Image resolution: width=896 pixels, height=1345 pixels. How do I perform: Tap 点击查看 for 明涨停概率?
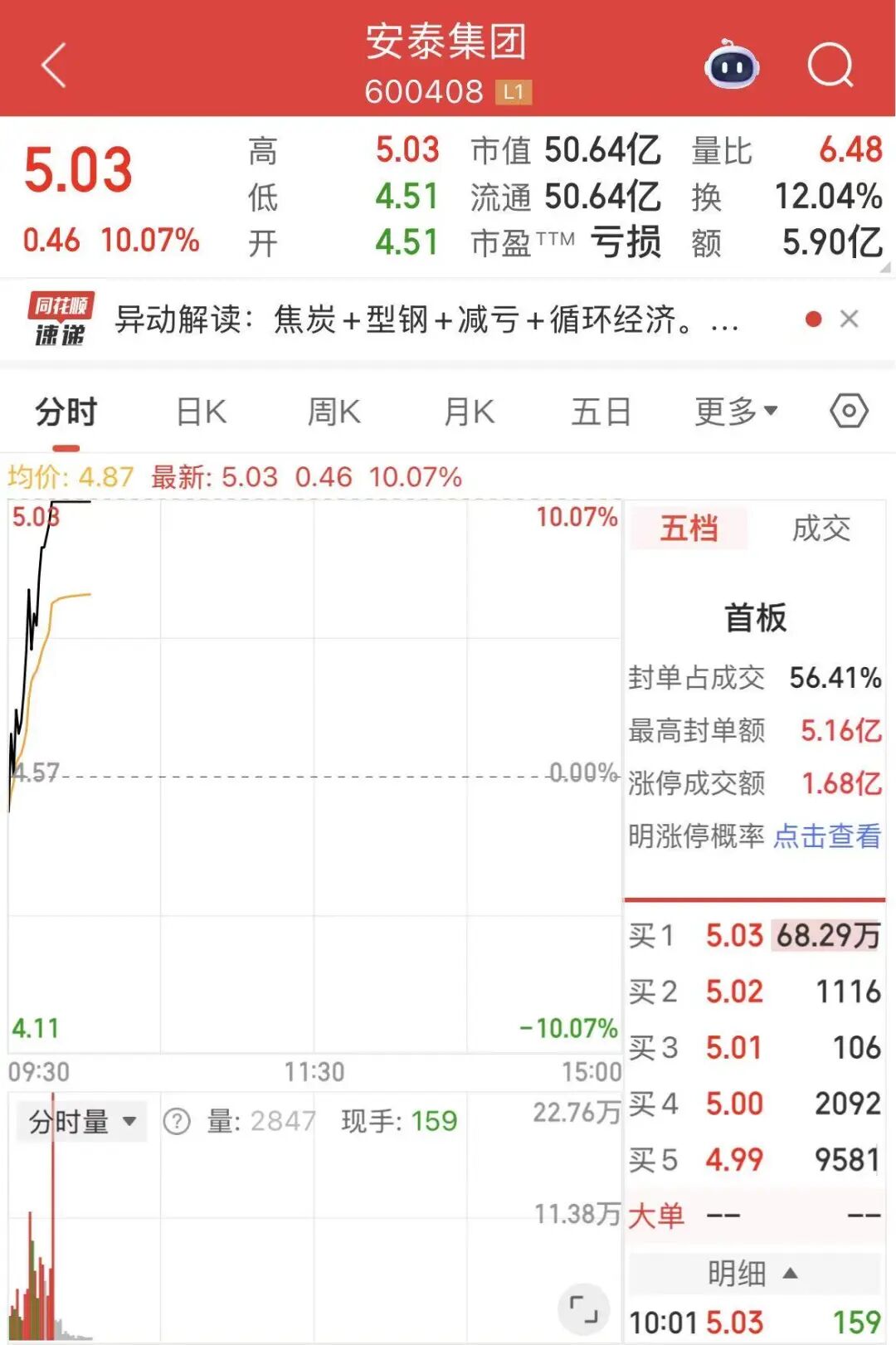pyautogui.click(x=827, y=836)
